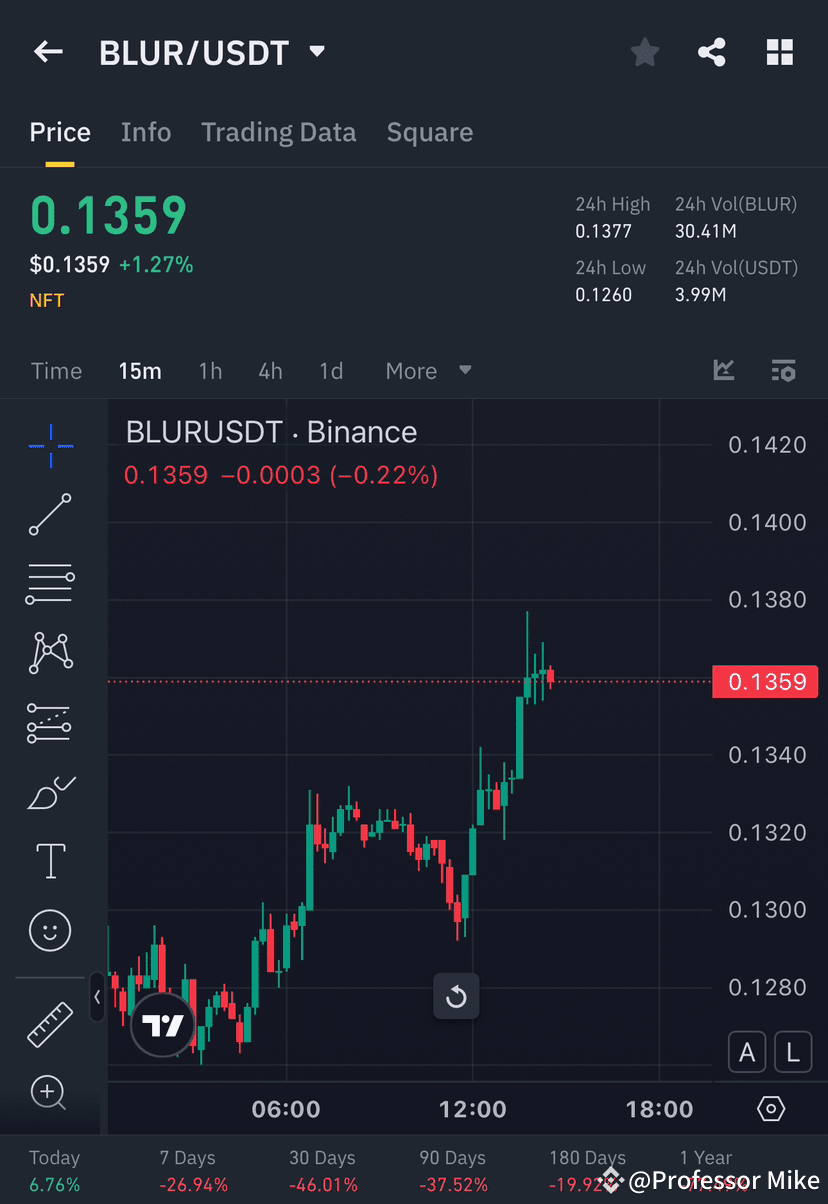Select the crosshair cursor tool

tap(49, 446)
